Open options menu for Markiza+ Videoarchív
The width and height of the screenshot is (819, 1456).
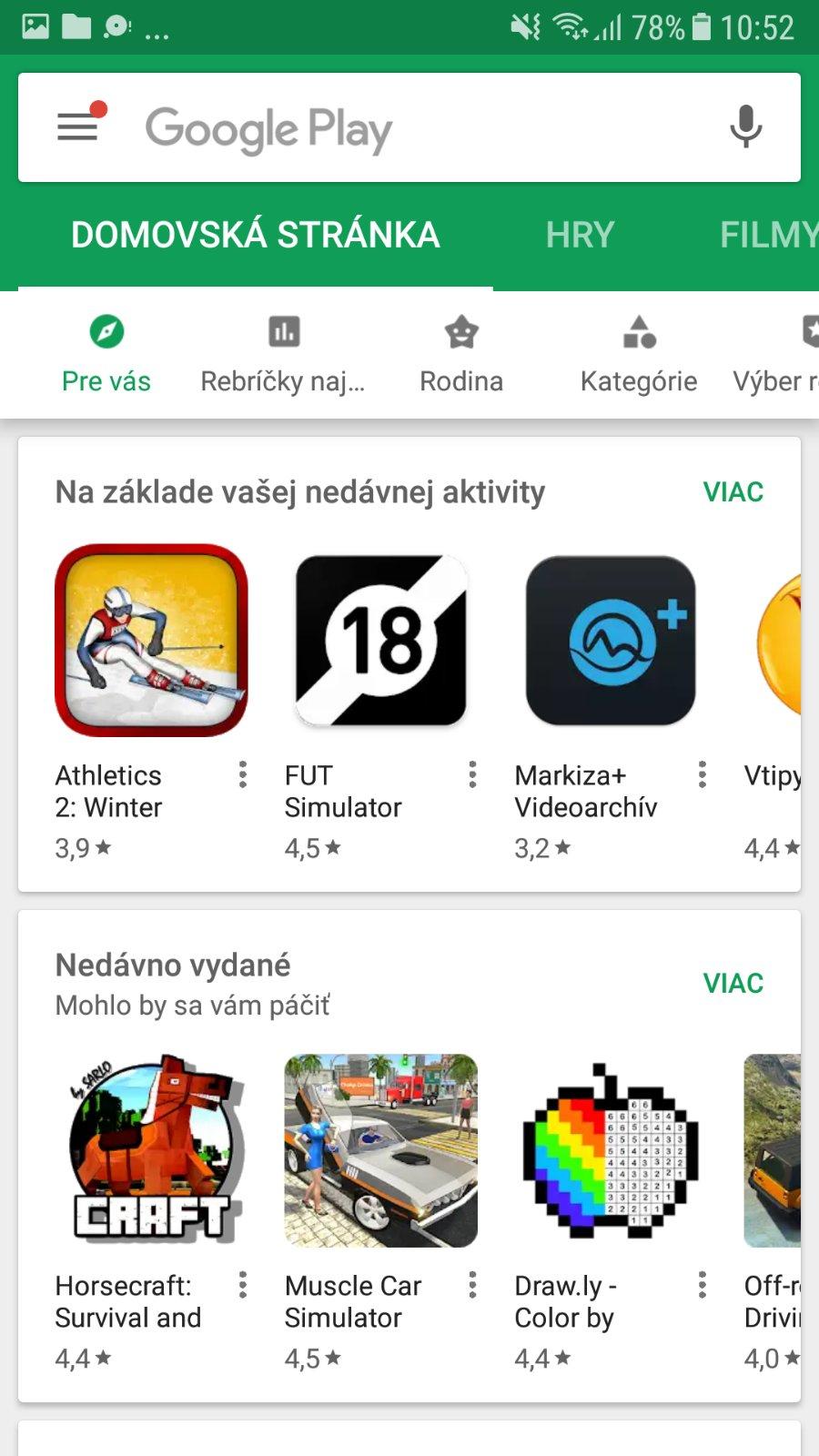[x=702, y=774]
